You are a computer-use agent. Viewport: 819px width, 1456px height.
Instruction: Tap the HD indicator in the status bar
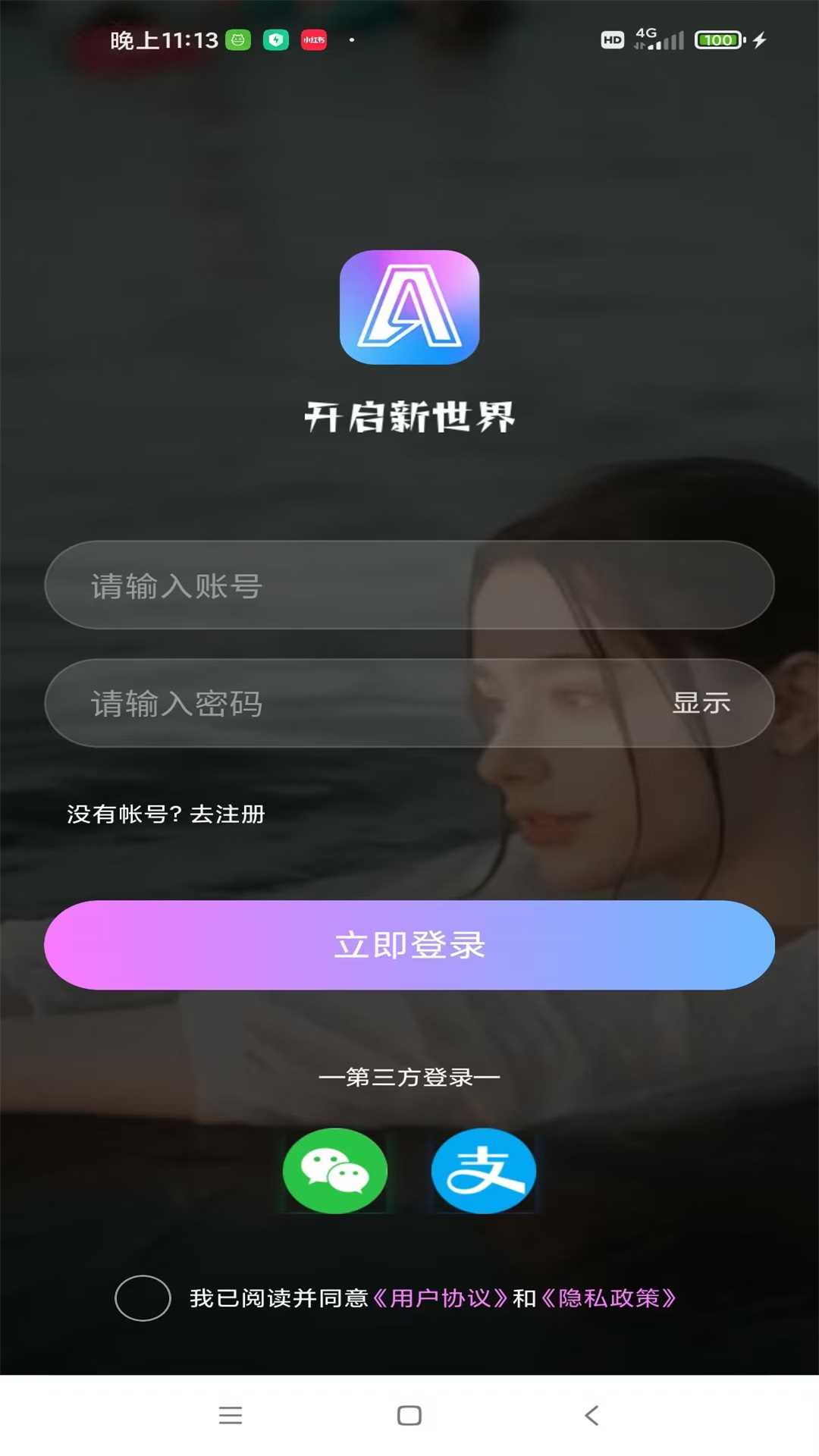tap(611, 39)
